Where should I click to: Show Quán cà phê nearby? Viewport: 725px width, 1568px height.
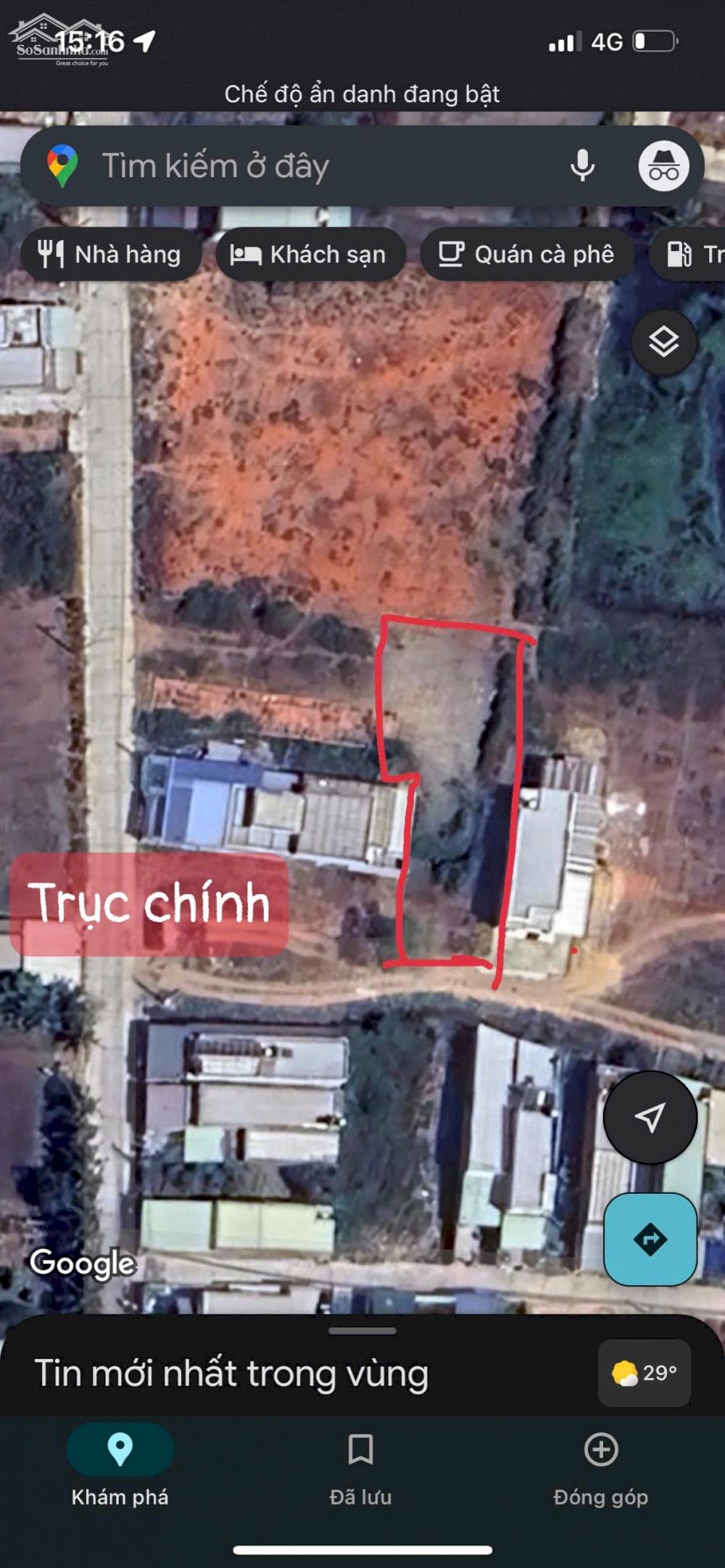coord(527,255)
